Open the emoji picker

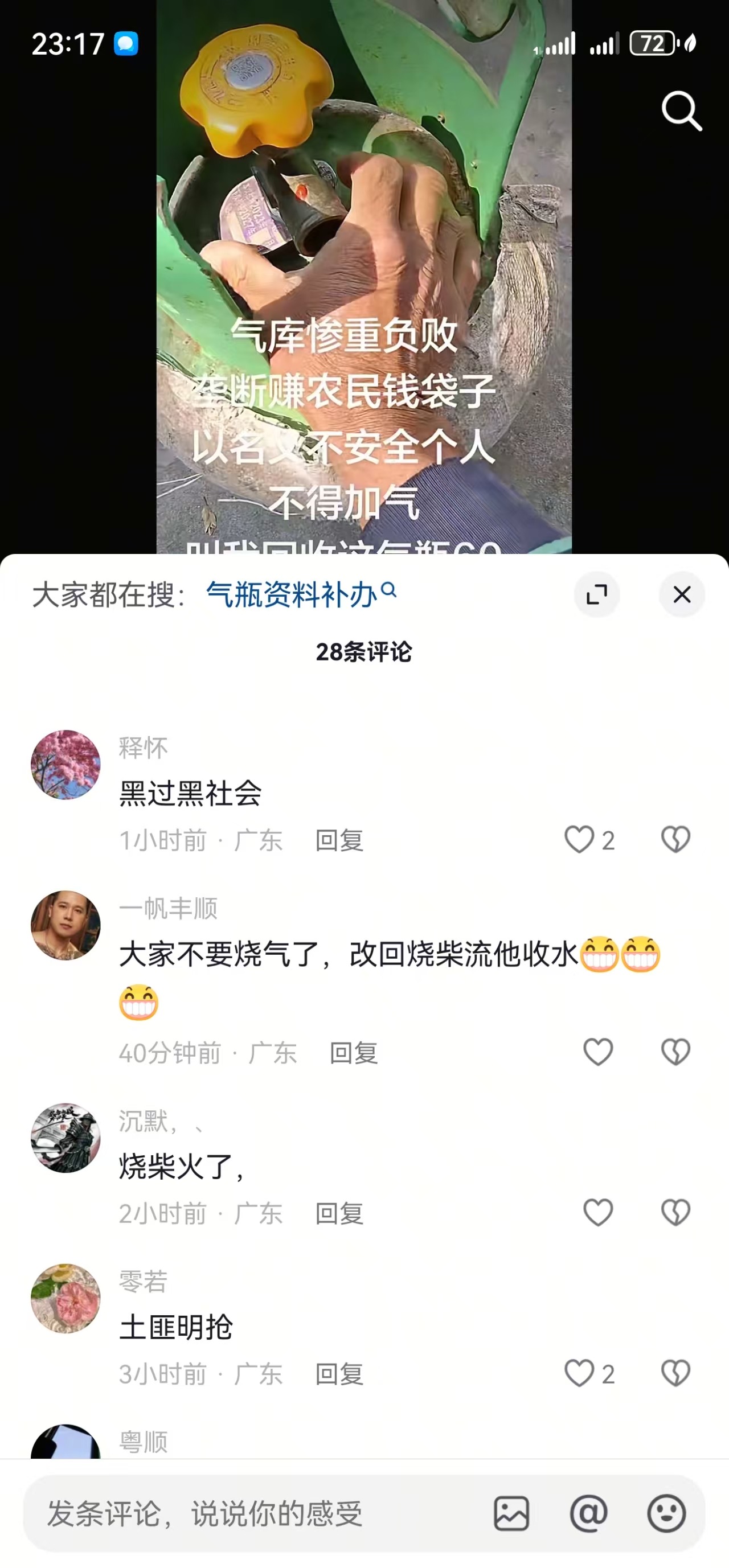tap(666, 1513)
